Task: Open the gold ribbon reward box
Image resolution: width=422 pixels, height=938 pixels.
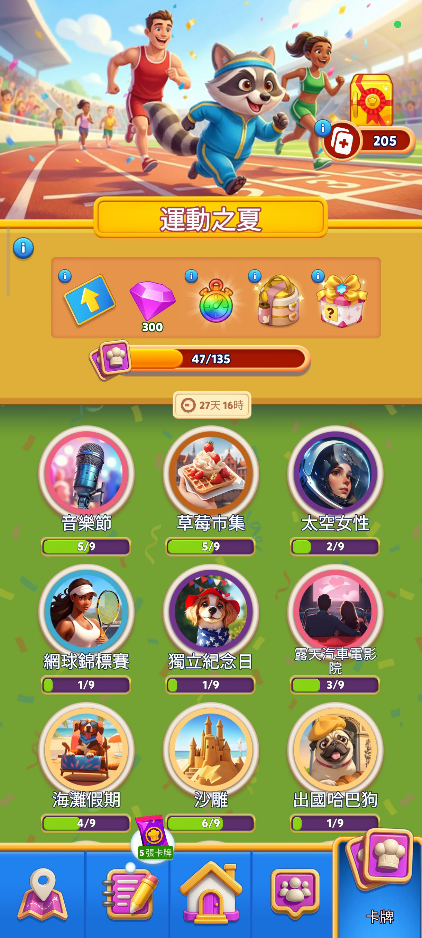Action: click(371, 97)
